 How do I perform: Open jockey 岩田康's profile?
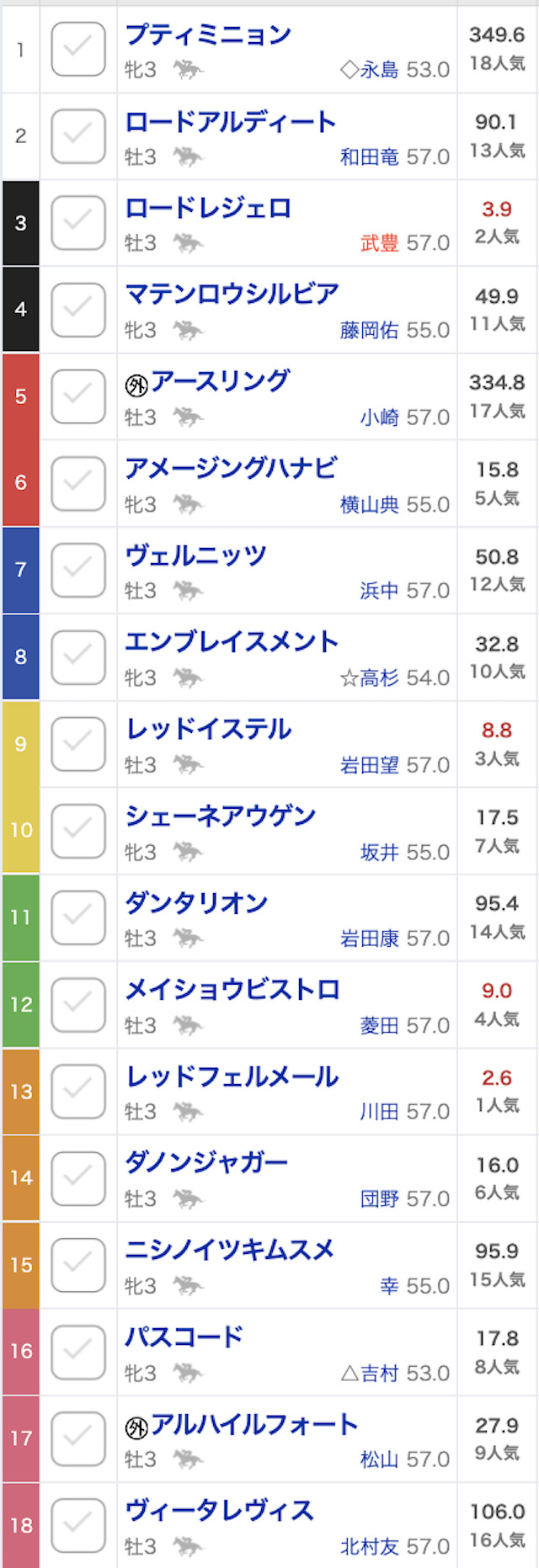click(x=369, y=938)
